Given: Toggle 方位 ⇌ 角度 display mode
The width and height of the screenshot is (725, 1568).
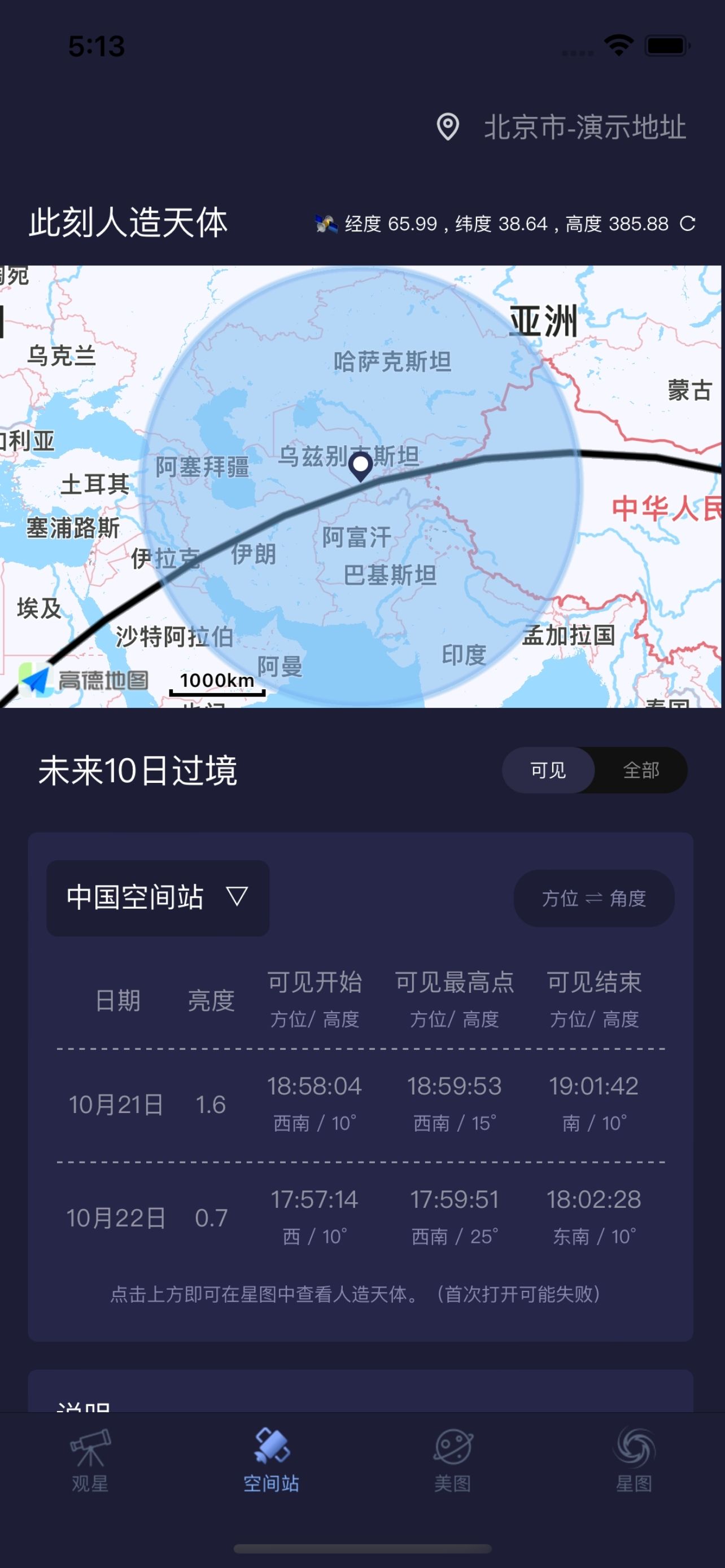Looking at the screenshot, I should [x=593, y=898].
